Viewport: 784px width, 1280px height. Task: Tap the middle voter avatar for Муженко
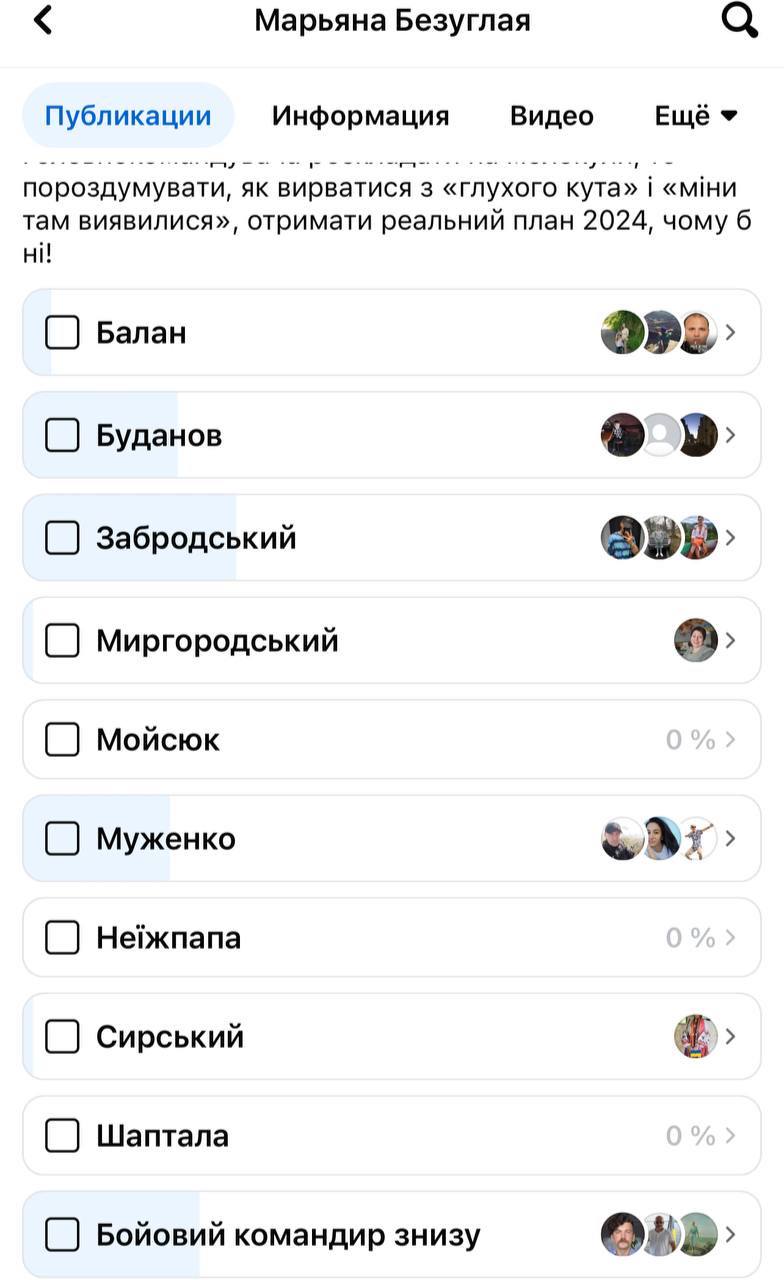tap(660, 838)
